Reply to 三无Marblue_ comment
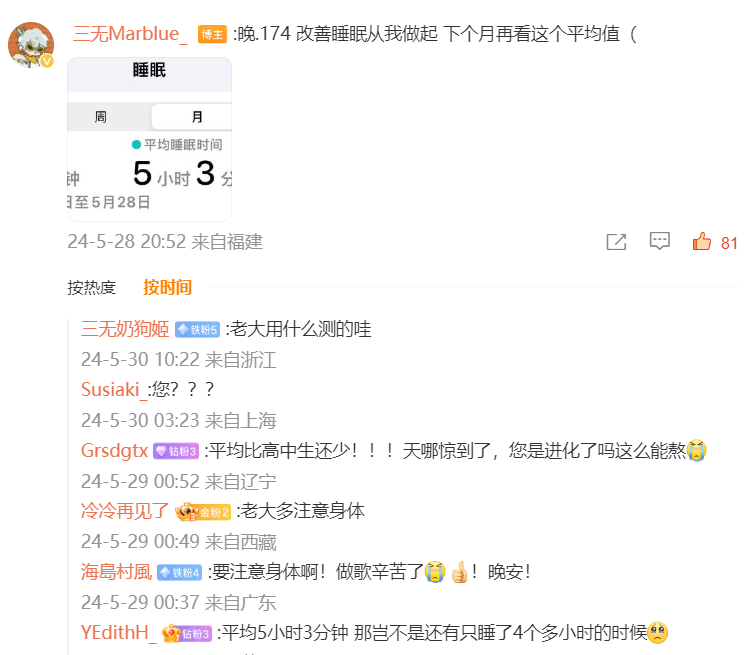748x655 pixels. (x=659, y=241)
